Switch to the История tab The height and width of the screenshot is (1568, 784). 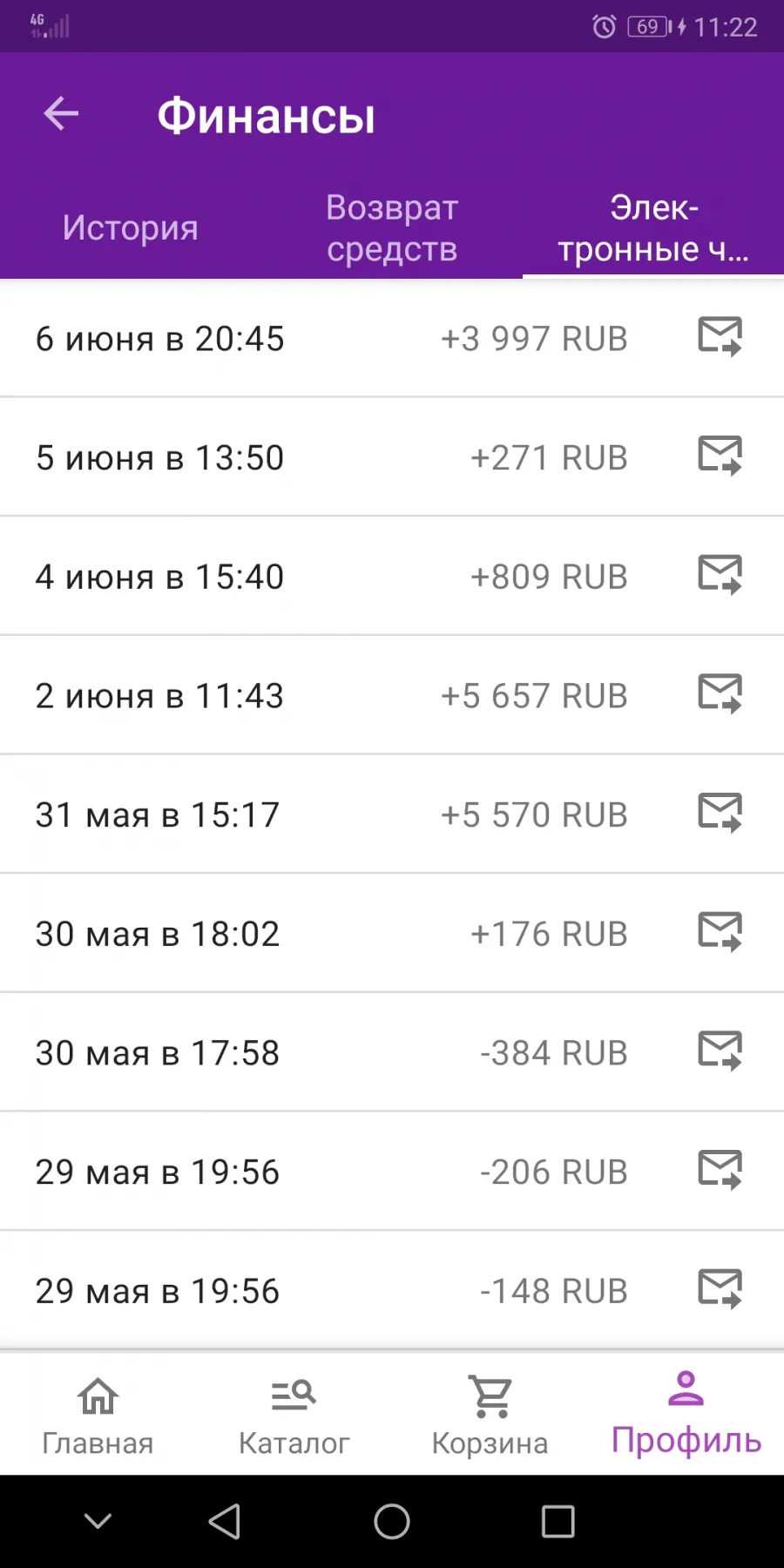(131, 228)
